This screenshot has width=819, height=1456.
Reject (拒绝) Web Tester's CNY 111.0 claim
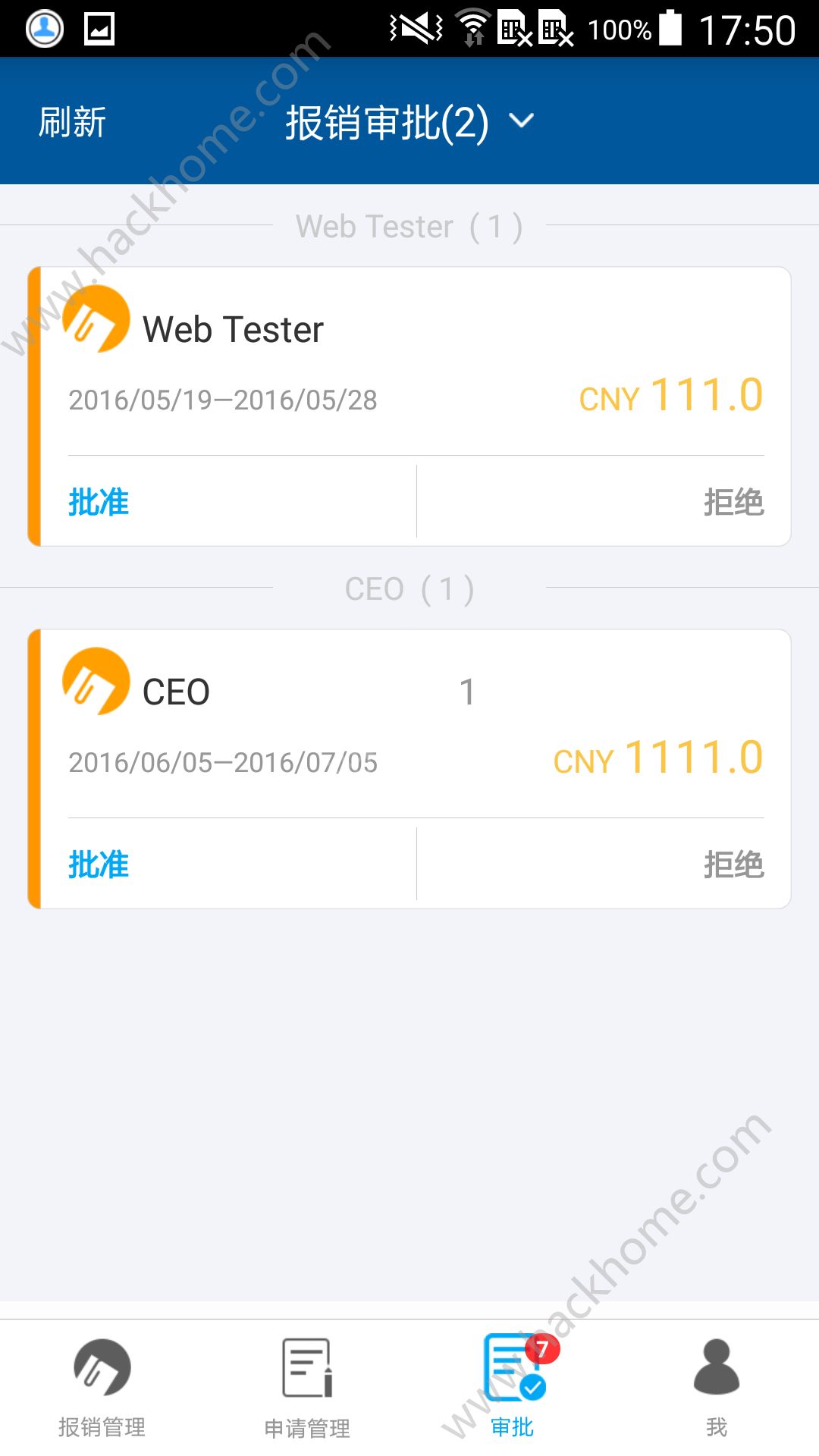click(x=733, y=502)
